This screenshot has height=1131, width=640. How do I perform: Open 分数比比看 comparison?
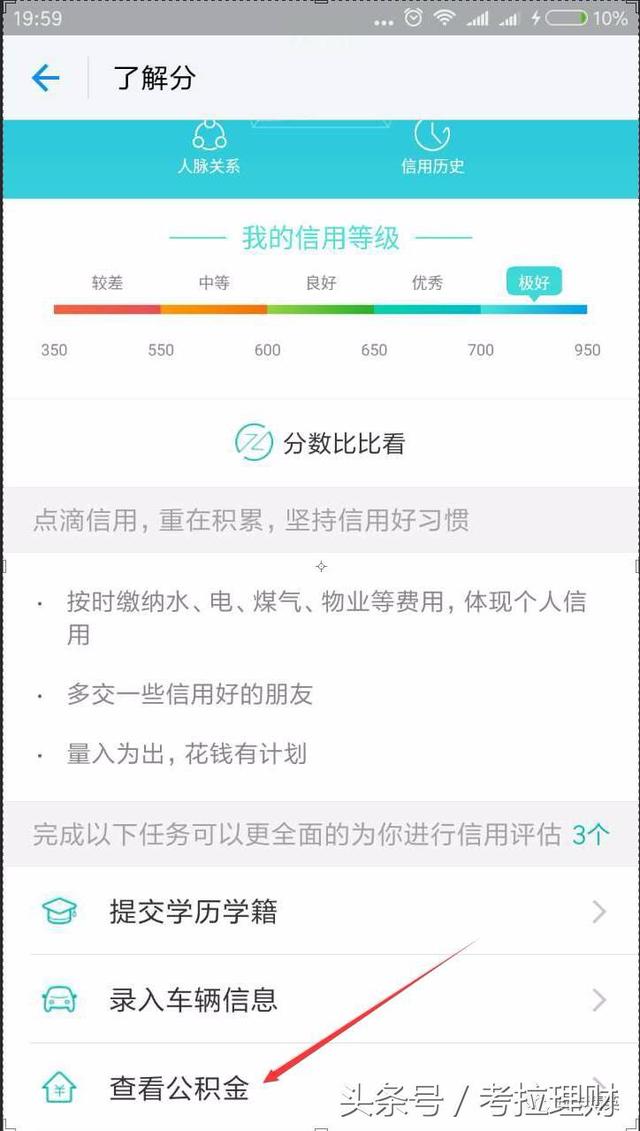pos(320,443)
